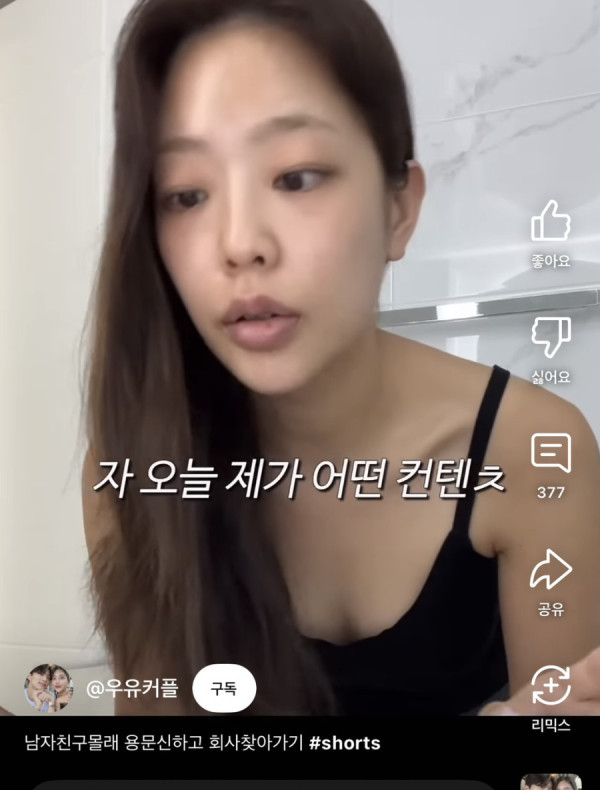Viewport: 600px width, 790px height.
Task: Dislike this Shorts video
Action: tap(550, 337)
